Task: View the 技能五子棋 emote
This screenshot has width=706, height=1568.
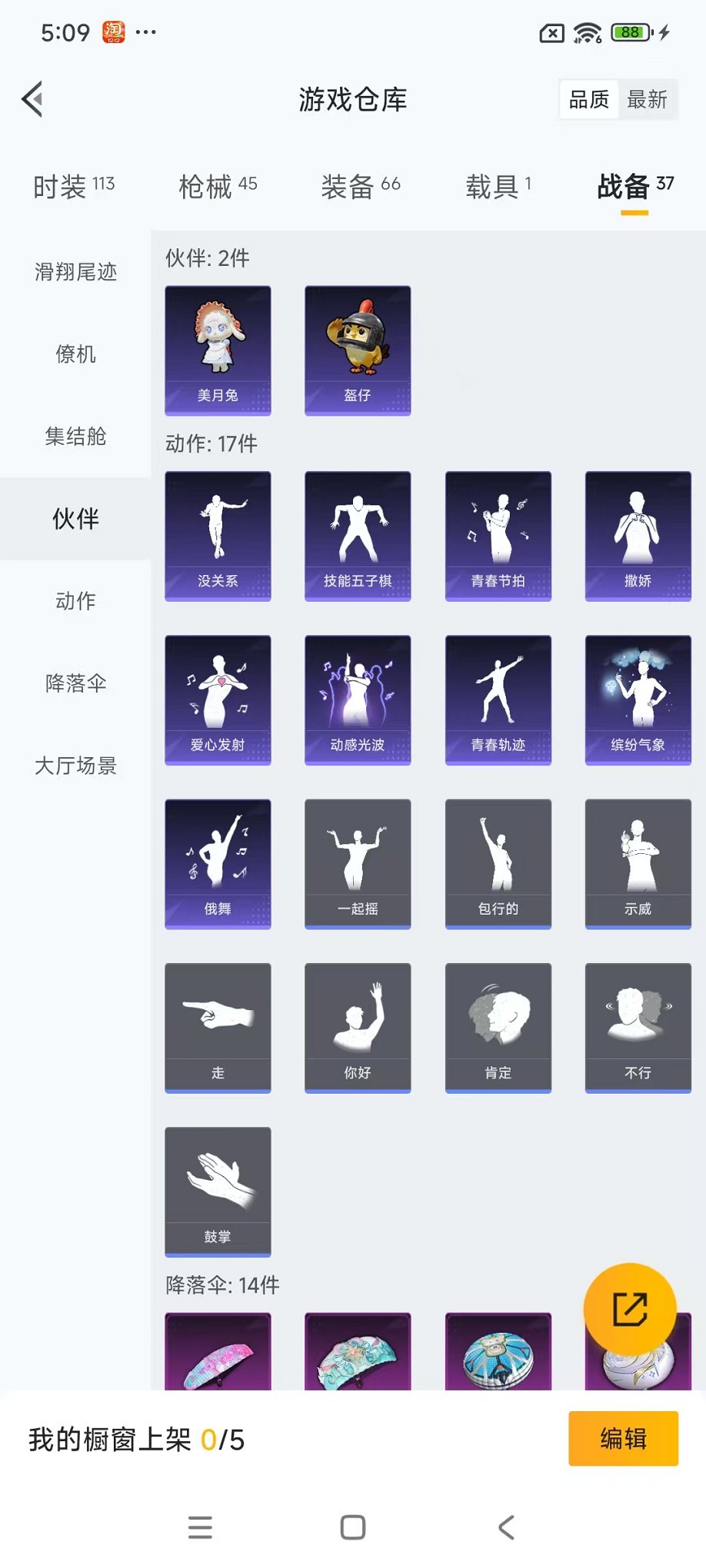Action: click(x=358, y=536)
